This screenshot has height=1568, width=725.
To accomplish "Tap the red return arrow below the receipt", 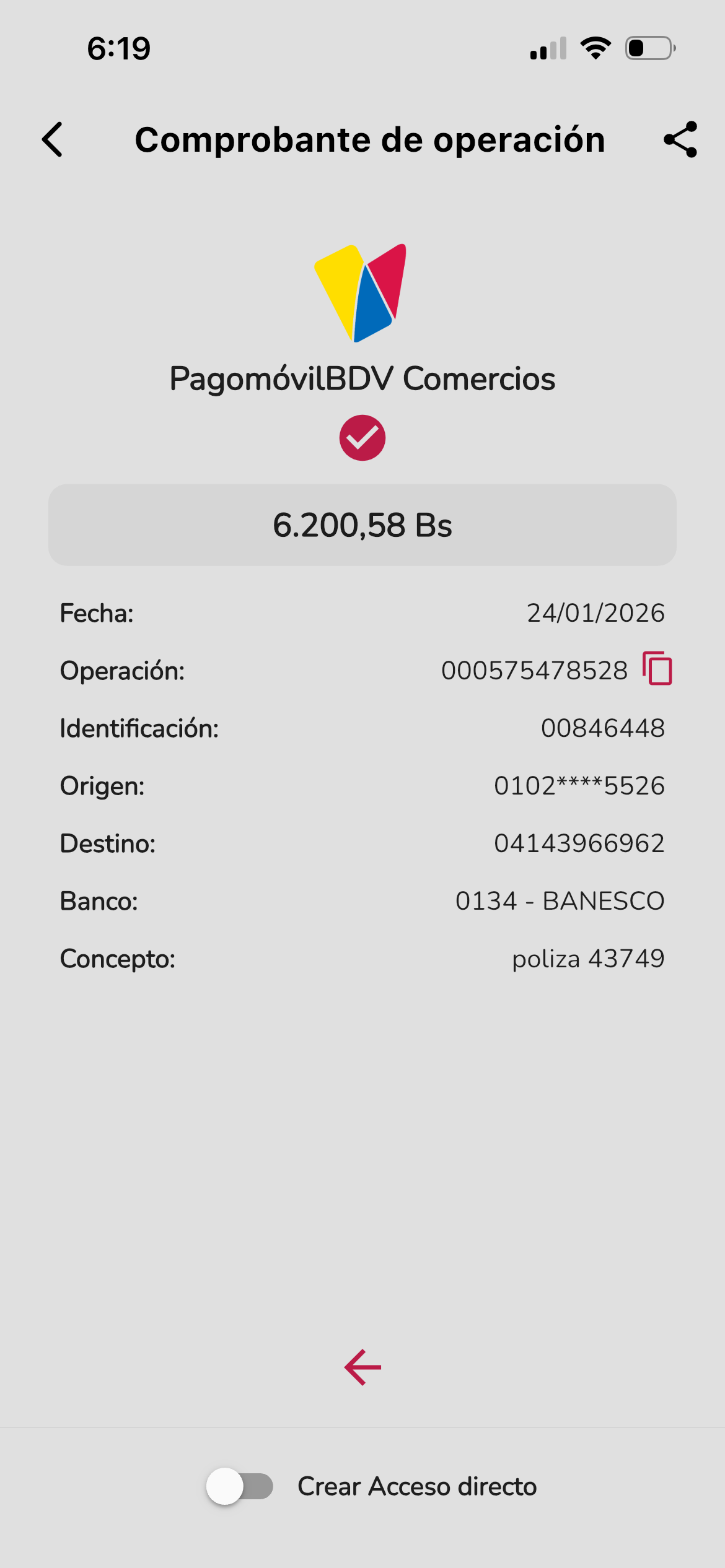I will [x=362, y=1367].
